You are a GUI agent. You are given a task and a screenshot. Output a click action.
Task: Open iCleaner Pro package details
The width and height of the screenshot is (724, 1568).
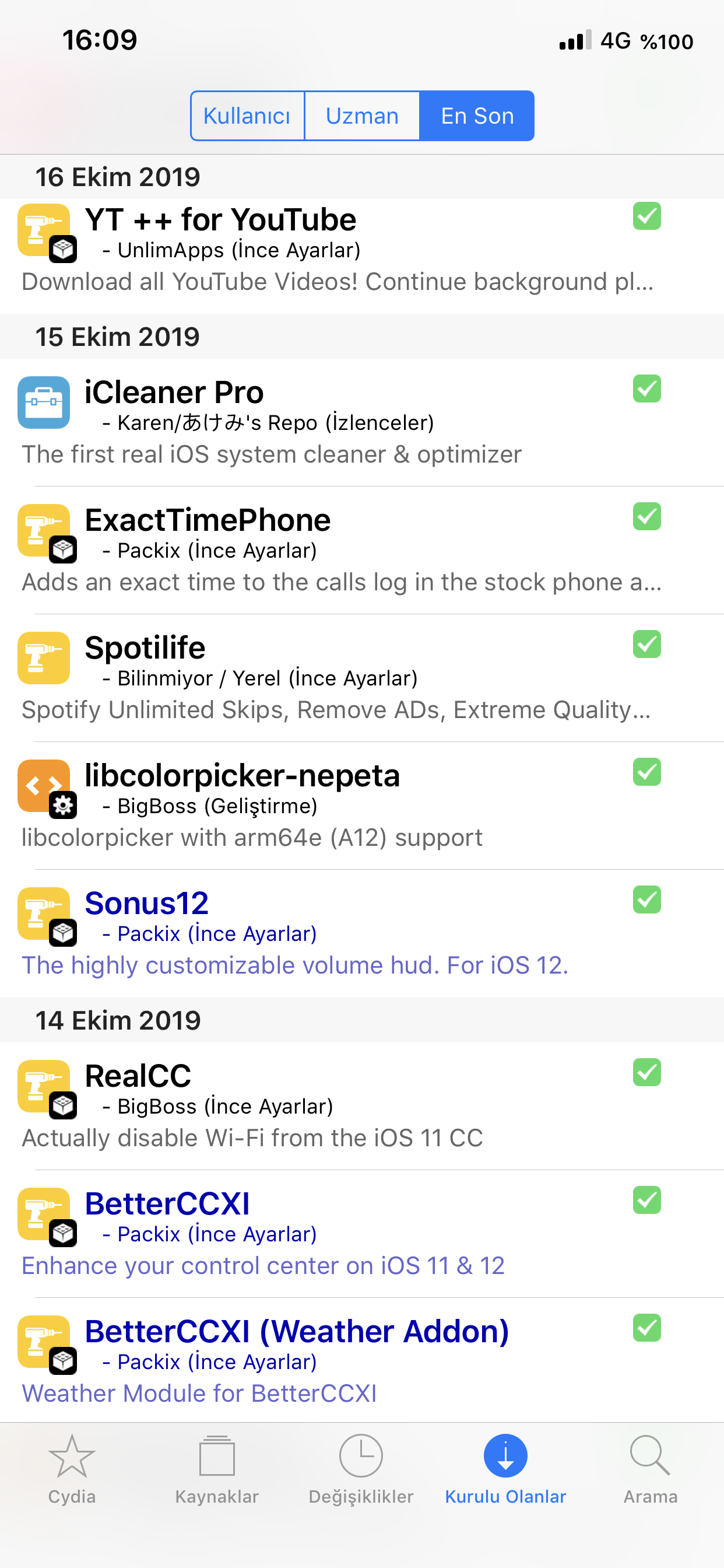(x=340, y=422)
